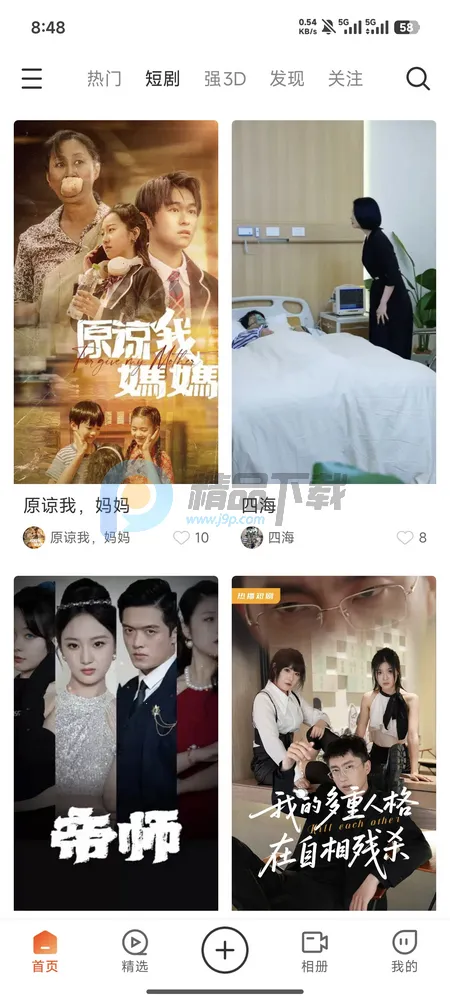Open the hamburger drawer menu
Viewport: 450px width, 1001px height.
[32, 79]
